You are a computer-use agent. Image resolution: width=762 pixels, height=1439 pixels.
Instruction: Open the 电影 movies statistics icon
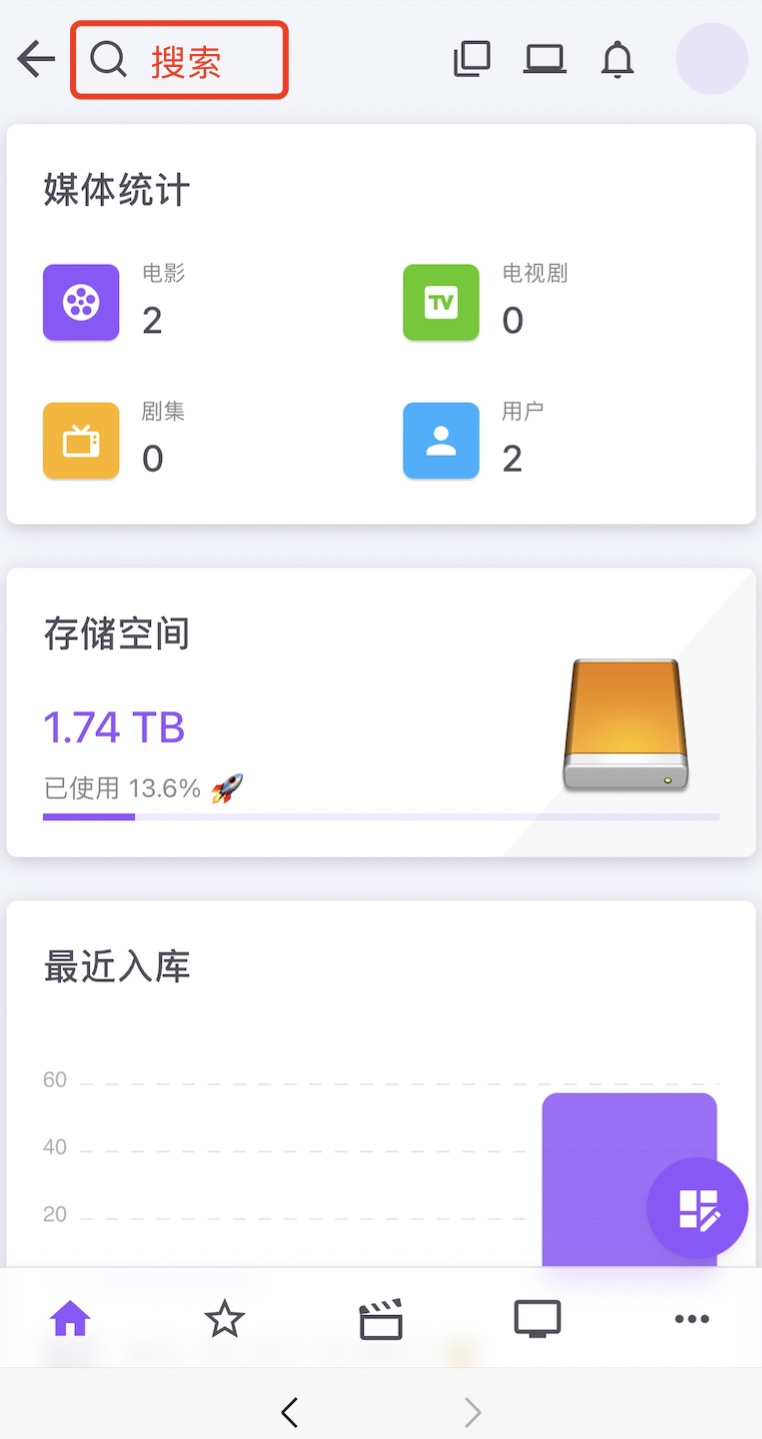[x=81, y=302]
